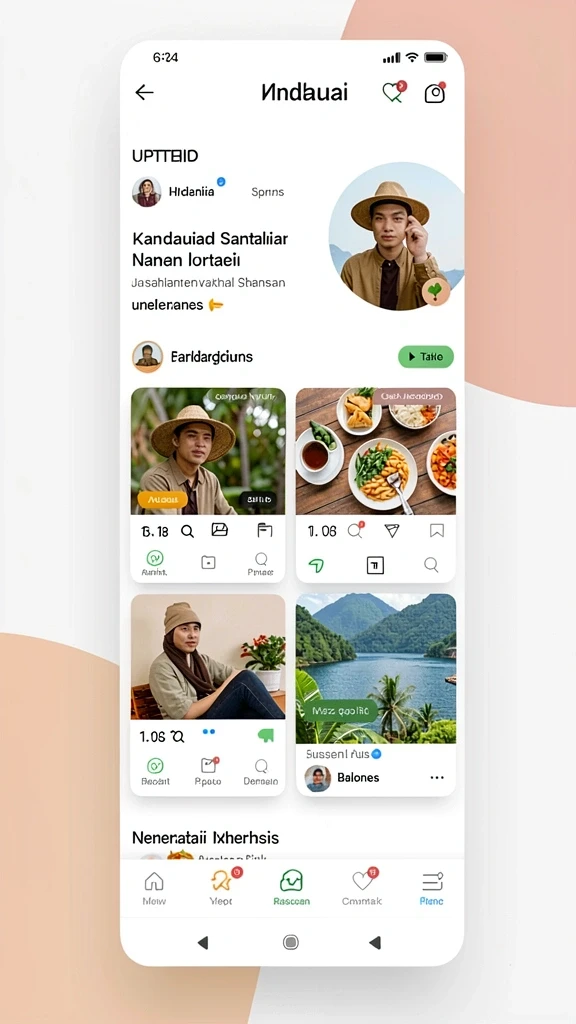Share the food dishes post

[392, 531]
